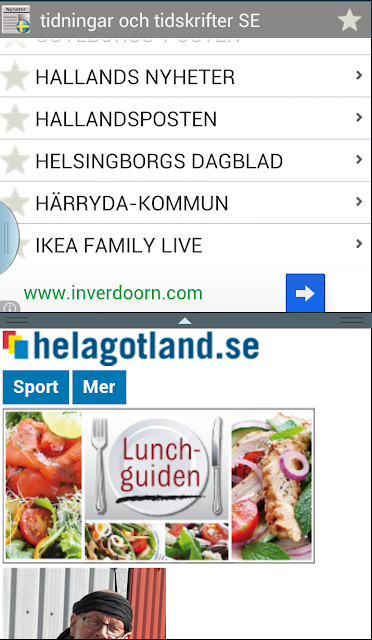Tap the ad info icon
This screenshot has height=640, width=372.
point(10,307)
